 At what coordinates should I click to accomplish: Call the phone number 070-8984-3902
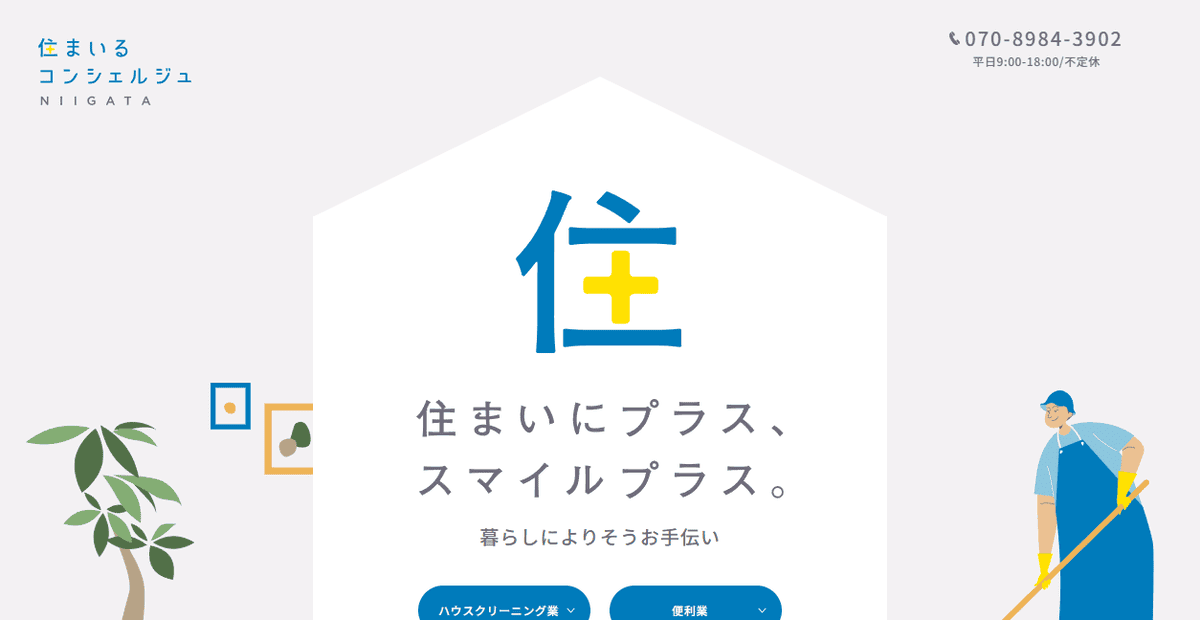1036,39
